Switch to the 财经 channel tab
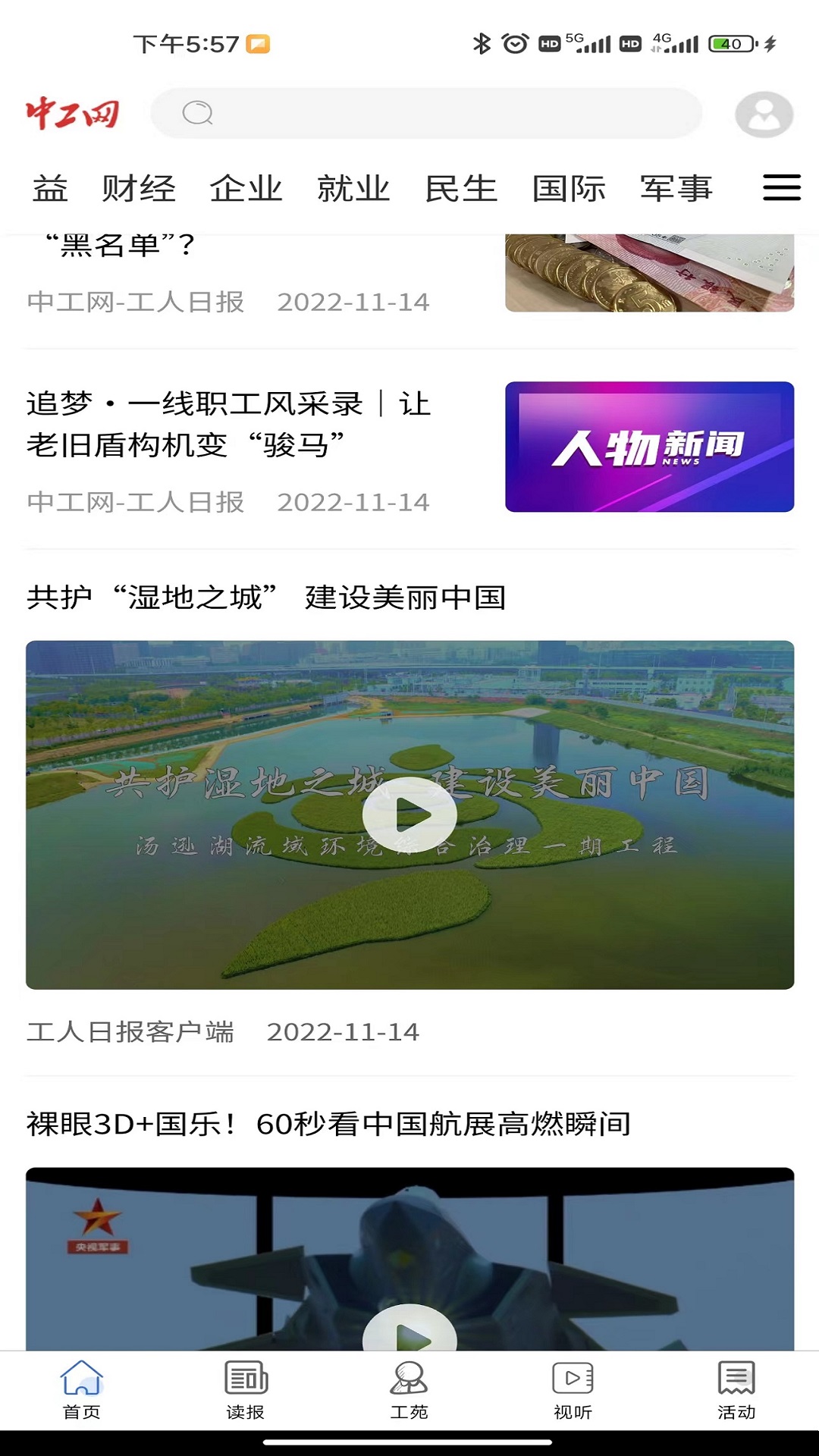Viewport: 819px width, 1456px height. coord(136,188)
